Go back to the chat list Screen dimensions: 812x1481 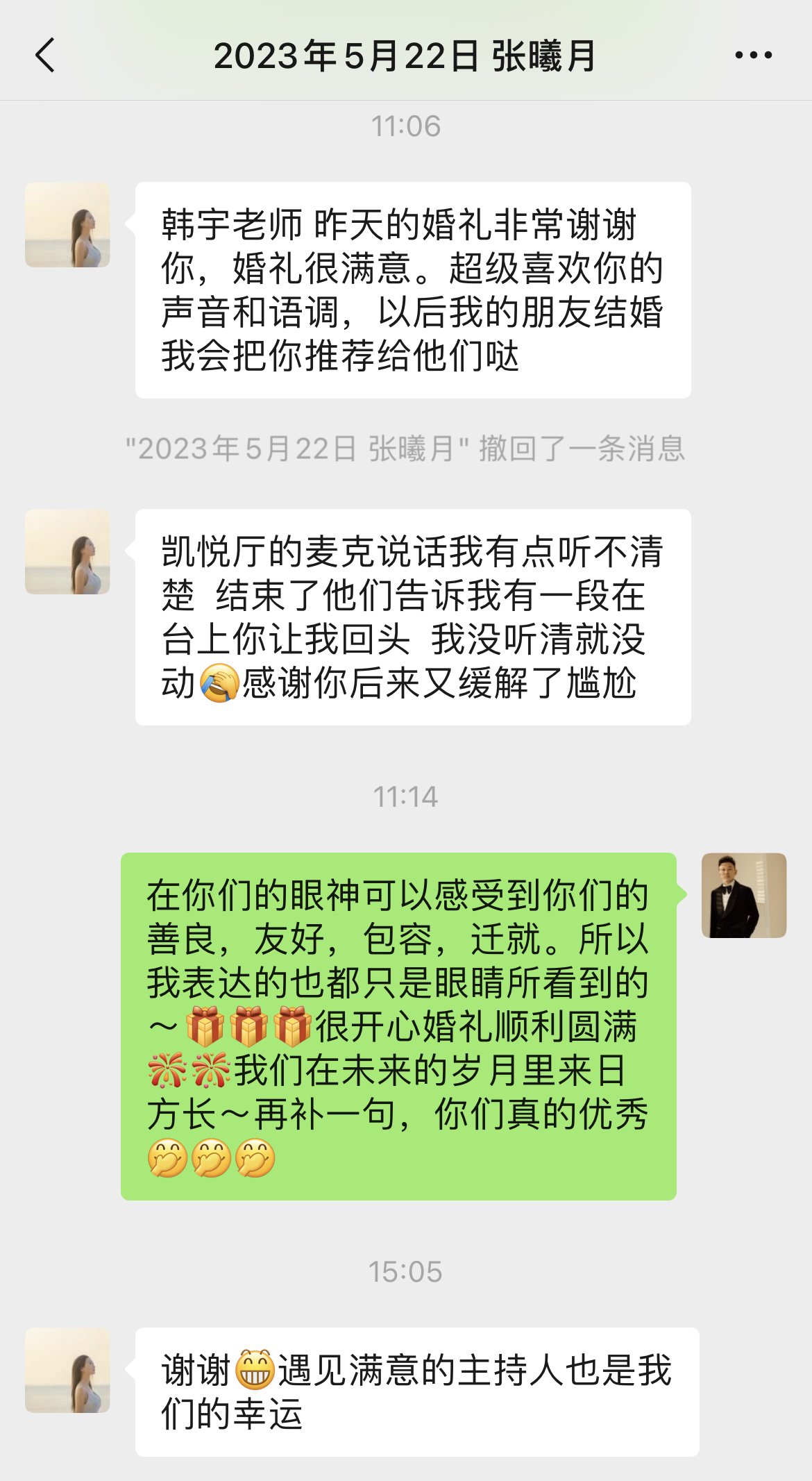coord(45,56)
